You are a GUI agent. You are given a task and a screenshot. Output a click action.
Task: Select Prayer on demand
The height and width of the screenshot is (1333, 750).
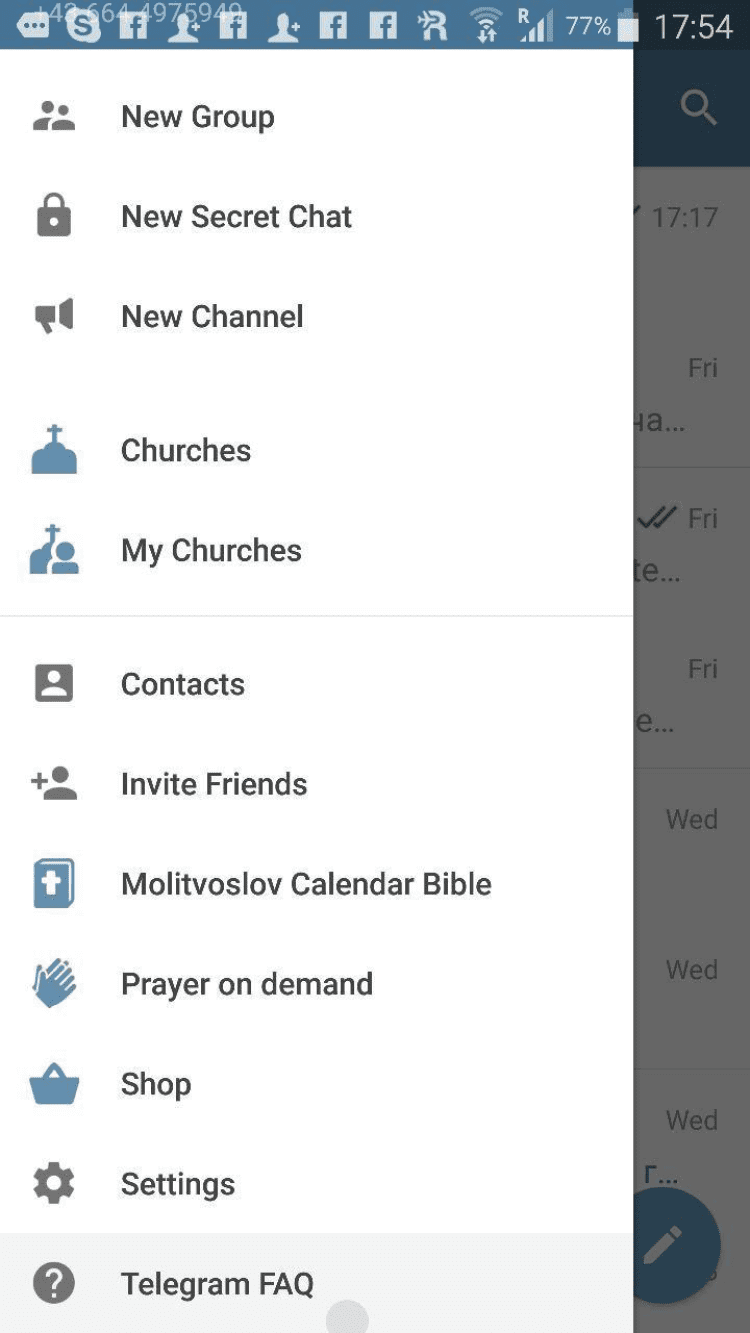pos(247,984)
